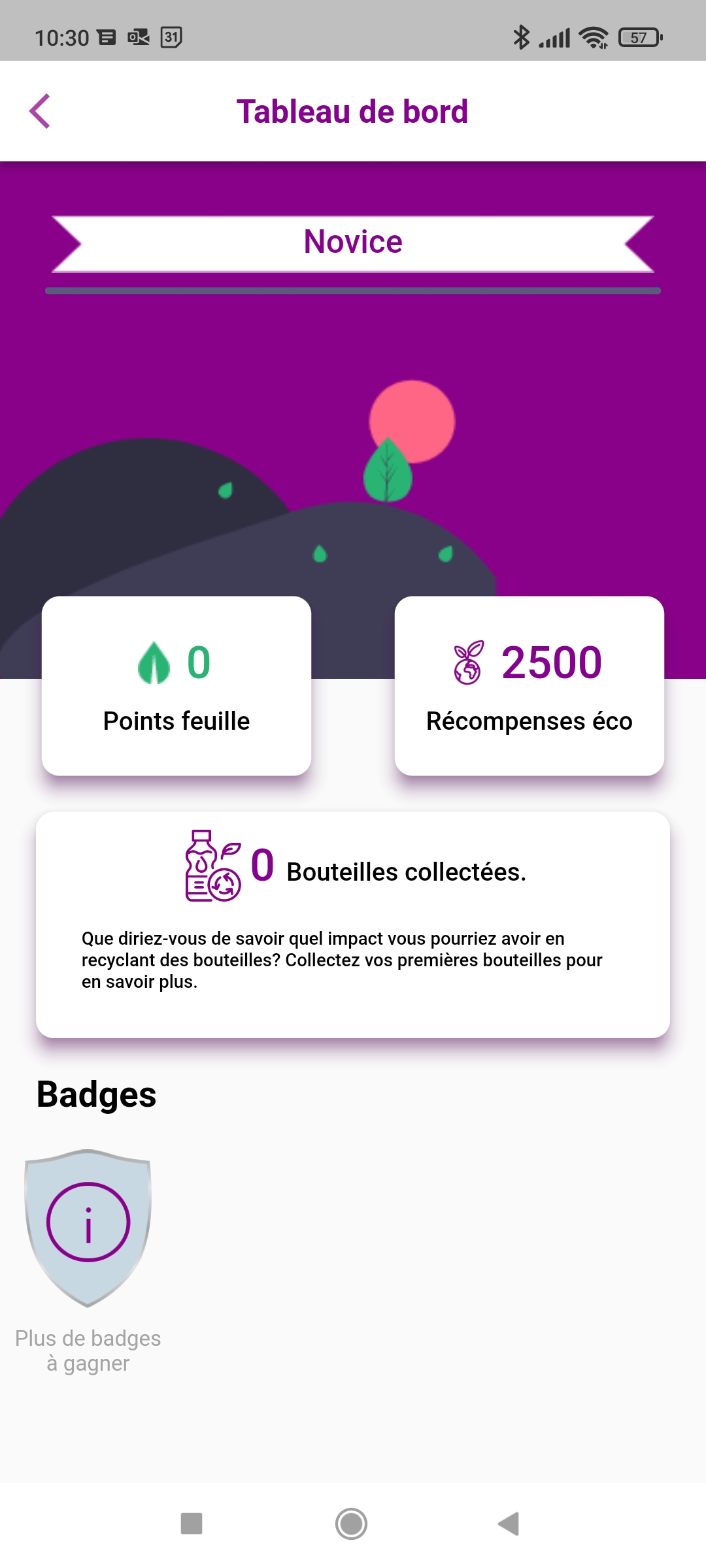Open the Points feuille card

176,685
